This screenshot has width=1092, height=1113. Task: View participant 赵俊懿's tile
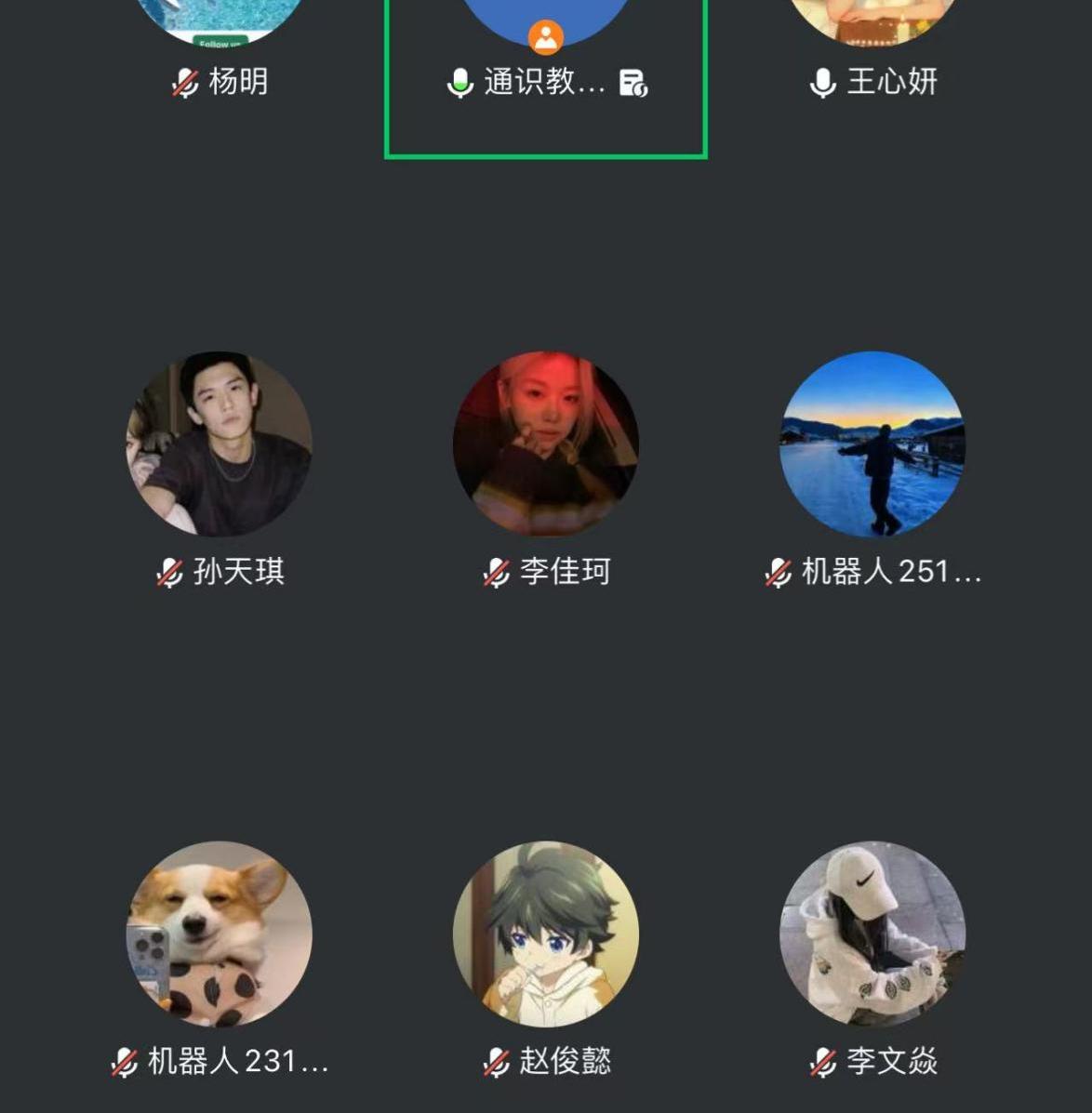click(546, 934)
